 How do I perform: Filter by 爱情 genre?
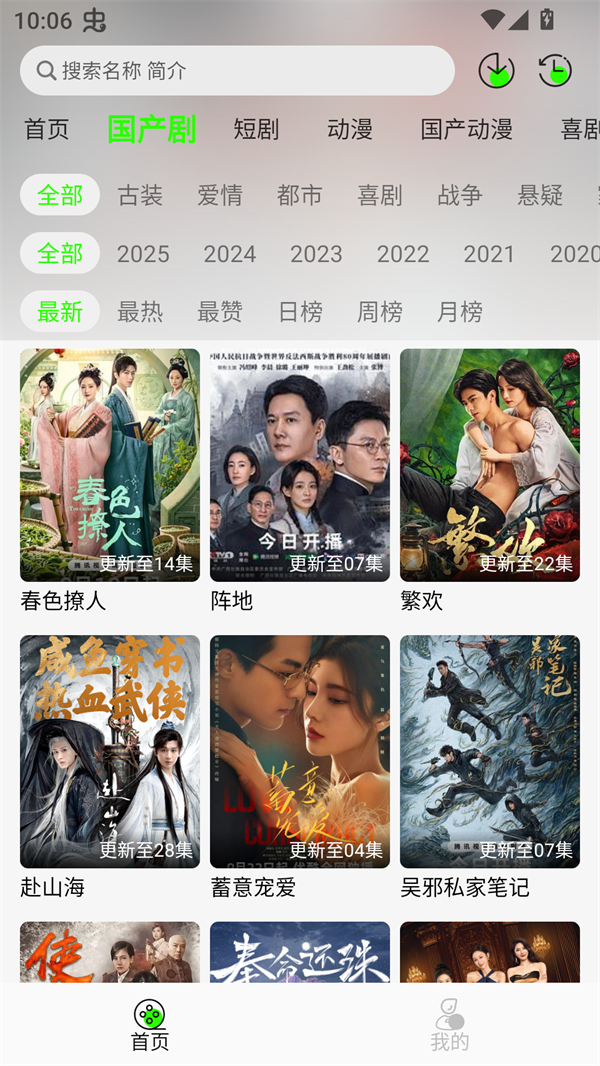220,195
